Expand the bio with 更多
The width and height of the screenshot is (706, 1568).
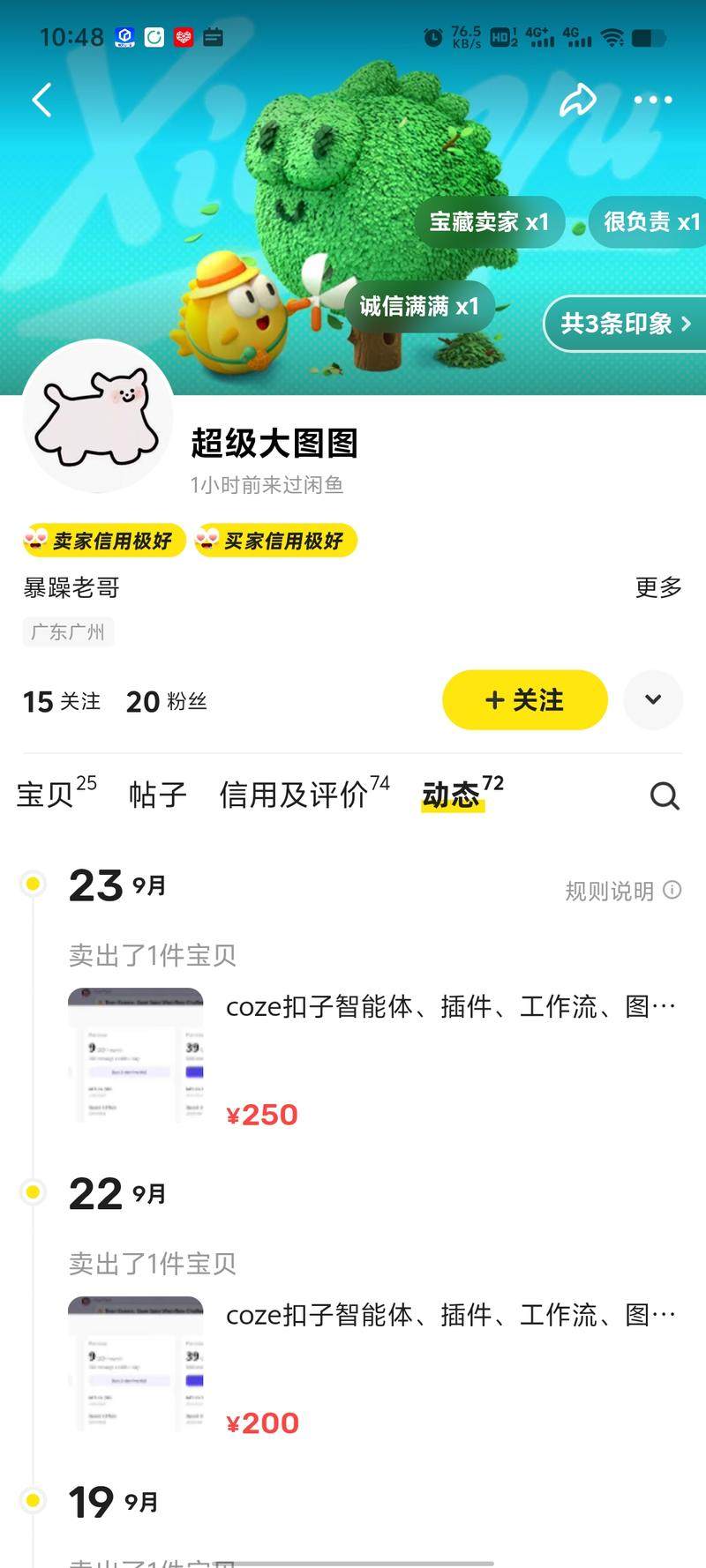click(658, 587)
